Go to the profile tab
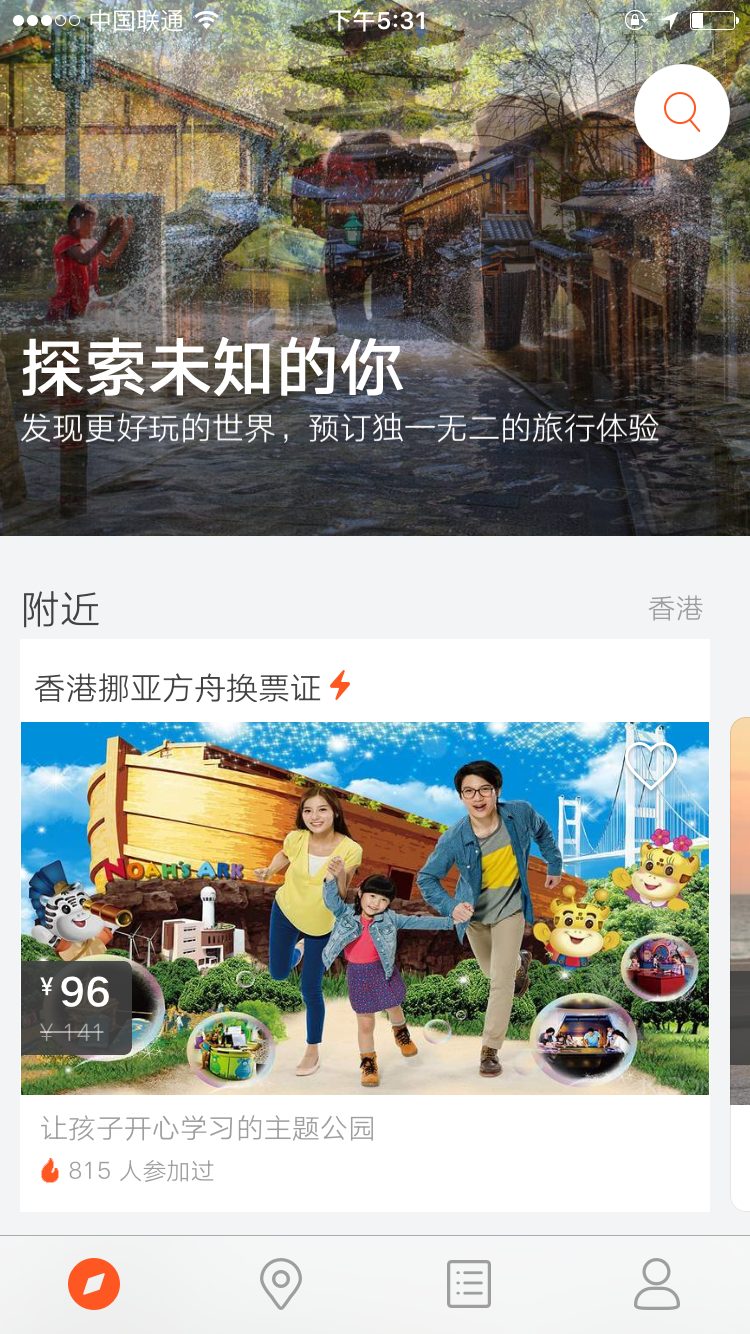The image size is (750, 1334). tap(657, 1284)
